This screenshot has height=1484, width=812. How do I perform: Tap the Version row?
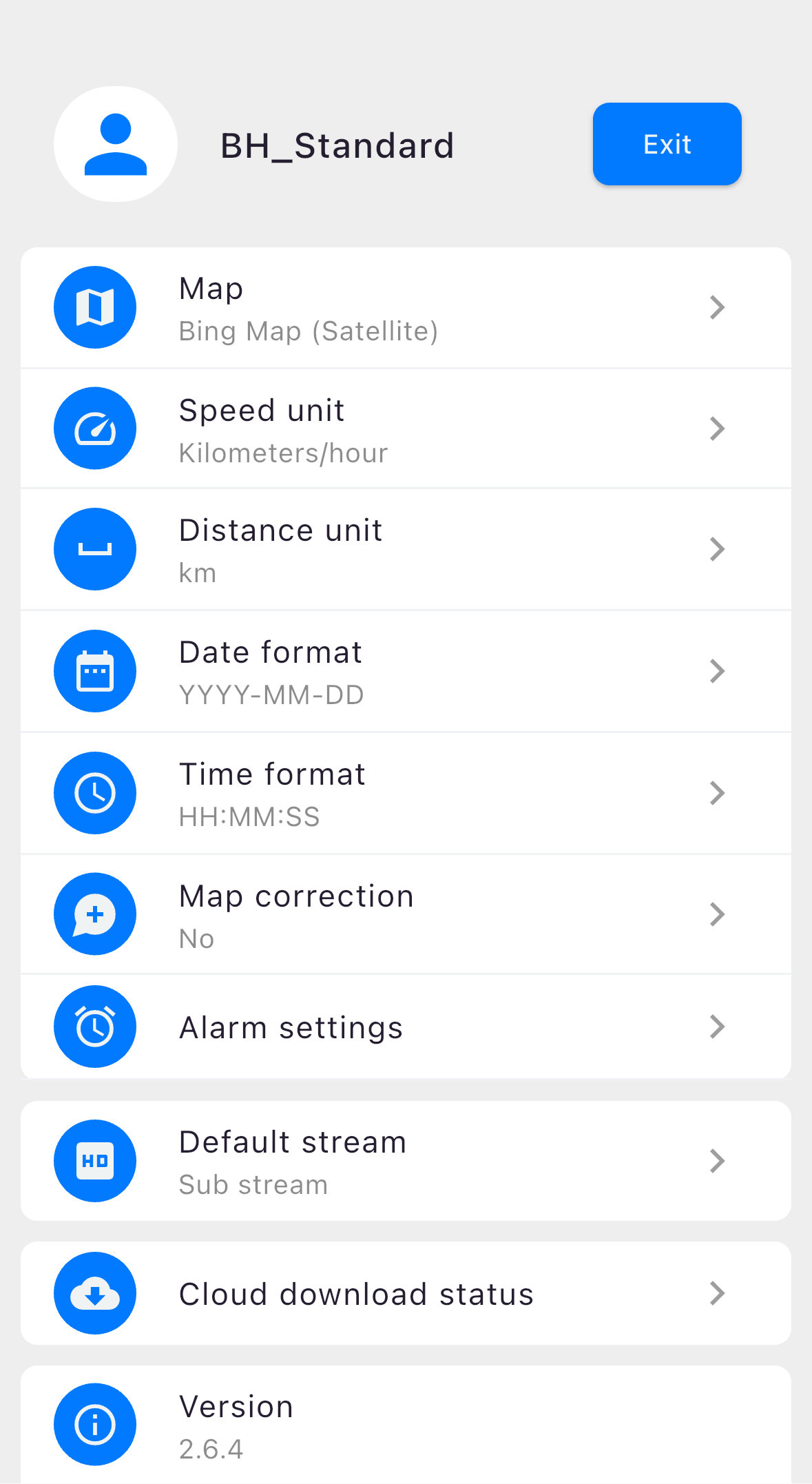click(x=406, y=1425)
